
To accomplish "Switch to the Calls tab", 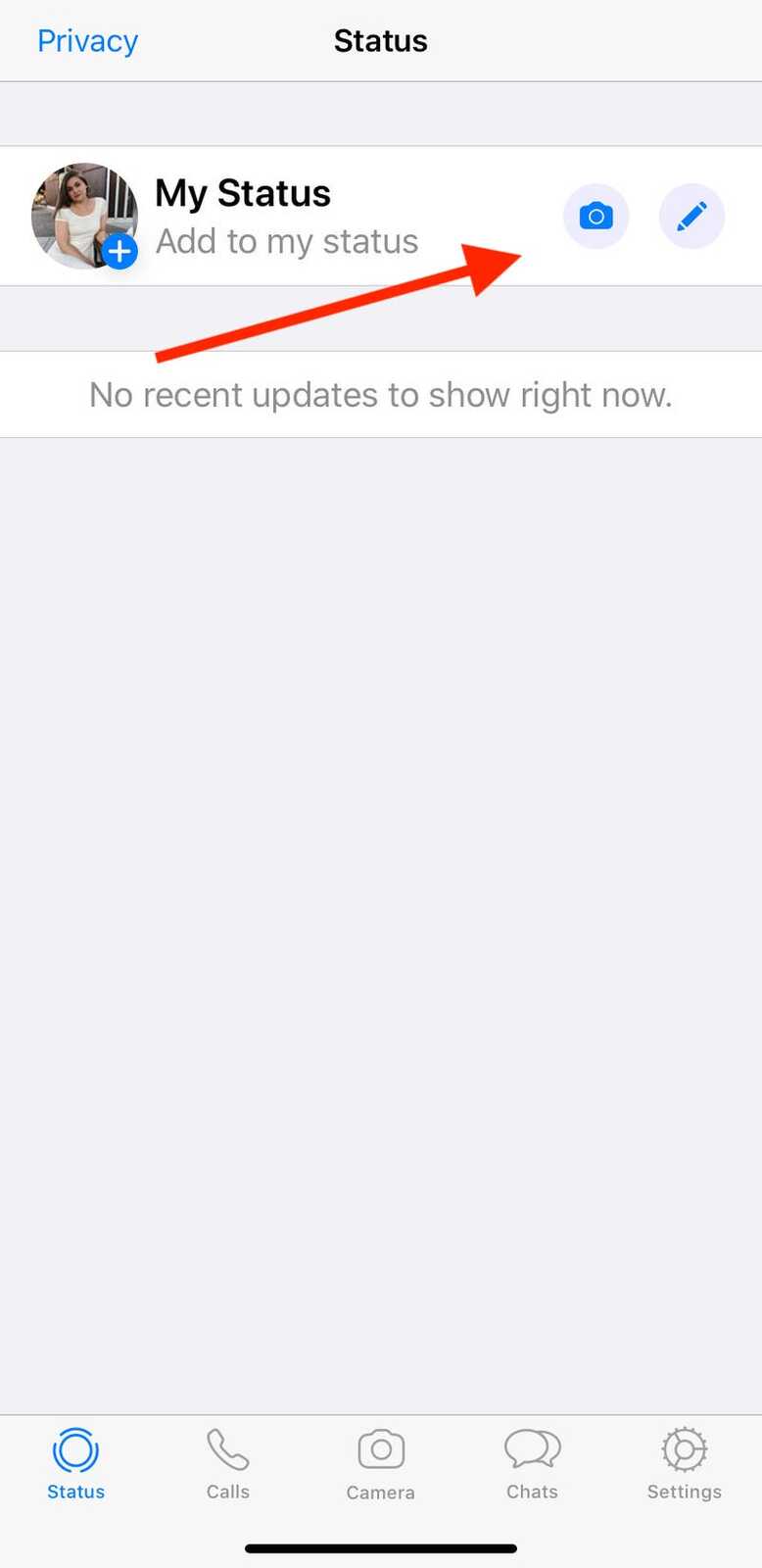I will (x=227, y=1463).
